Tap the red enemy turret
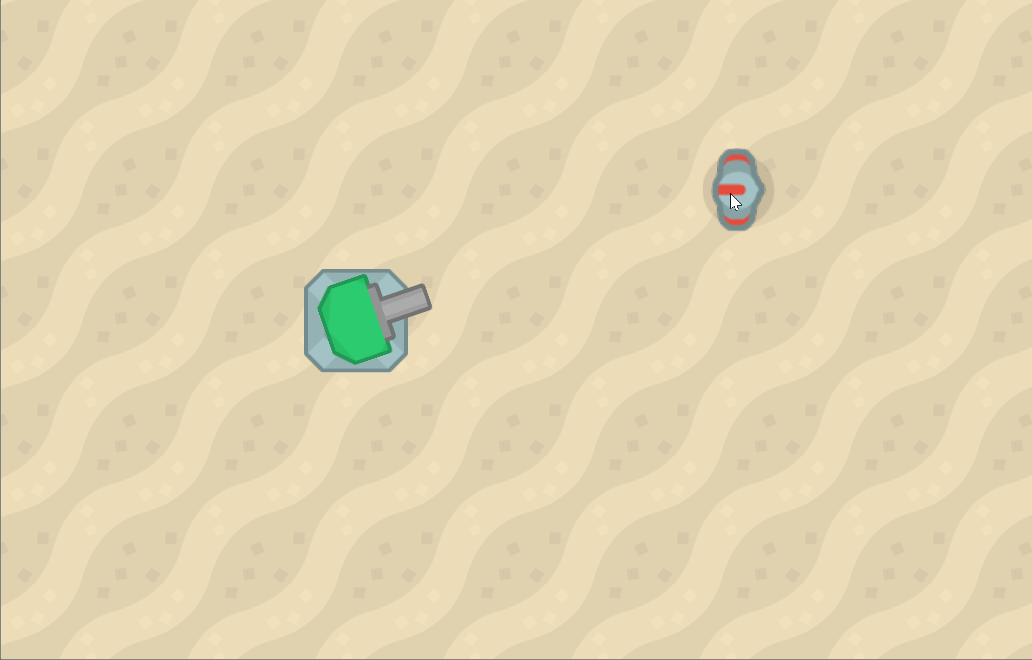1032x660 pixels. (738, 189)
